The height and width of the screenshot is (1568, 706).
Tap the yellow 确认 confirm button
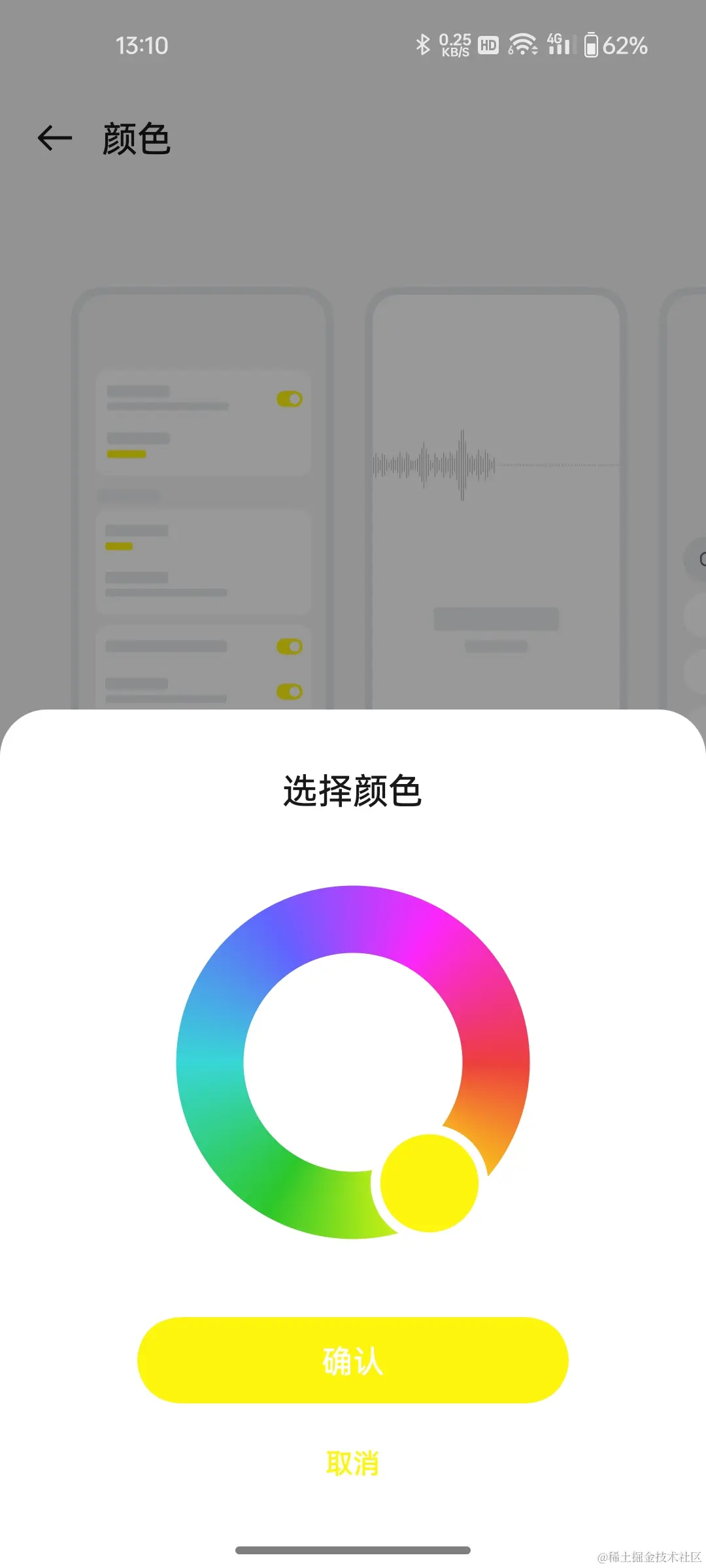pyautogui.click(x=352, y=1360)
